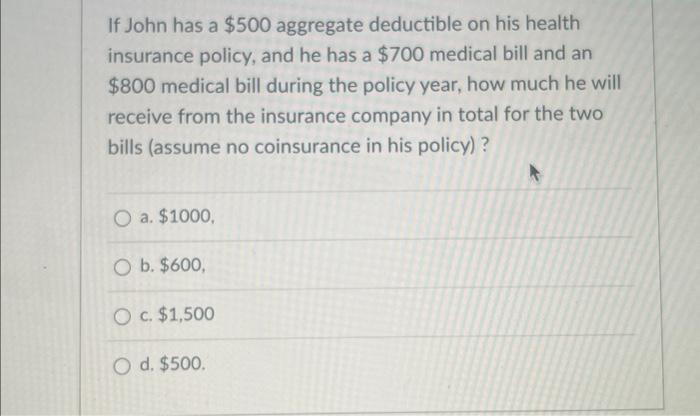The width and height of the screenshot is (700, 416).
Task: Pick answer c. $1,500
Action: [x=121, y=314]
